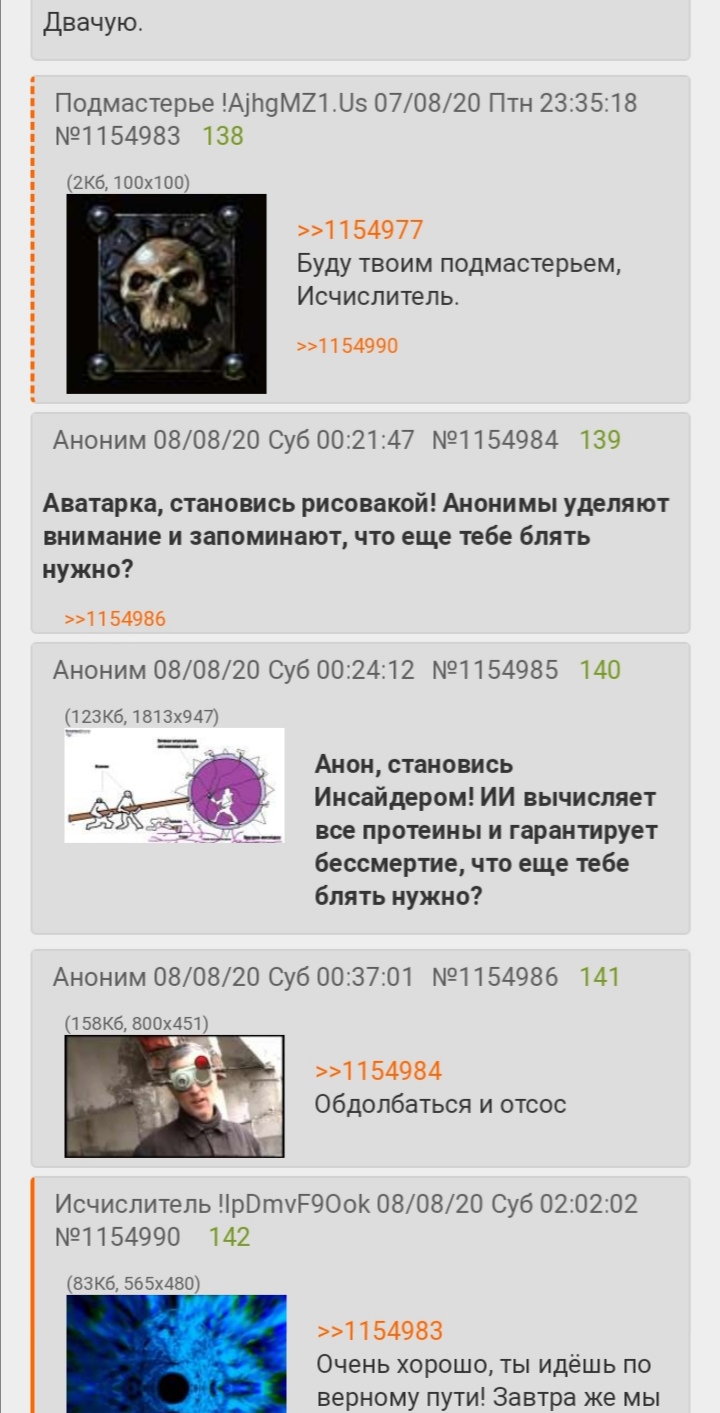720x1413 pixels.
Task: Follow reply link >>1154977
Action: pos(360,230)
